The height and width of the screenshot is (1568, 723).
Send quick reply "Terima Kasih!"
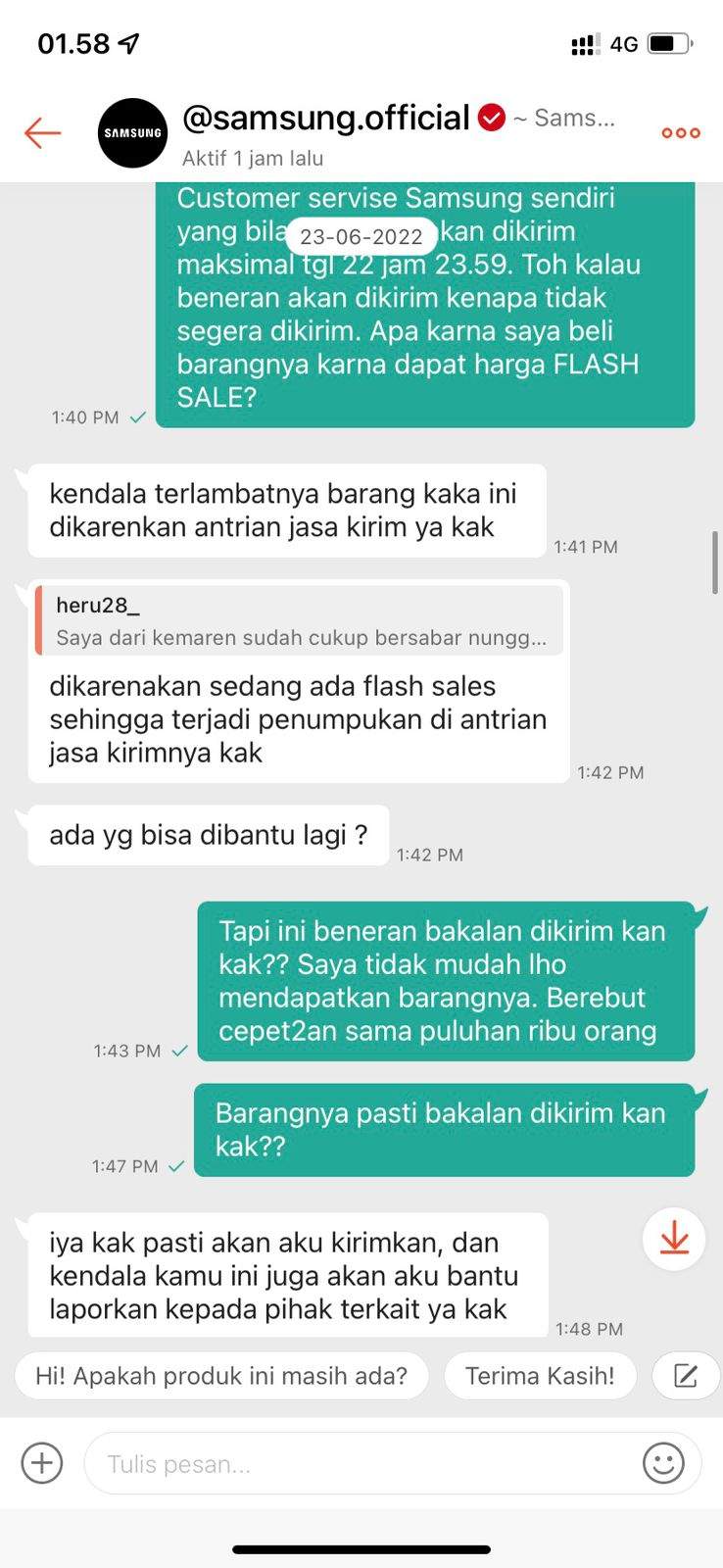coord(540,1376)
